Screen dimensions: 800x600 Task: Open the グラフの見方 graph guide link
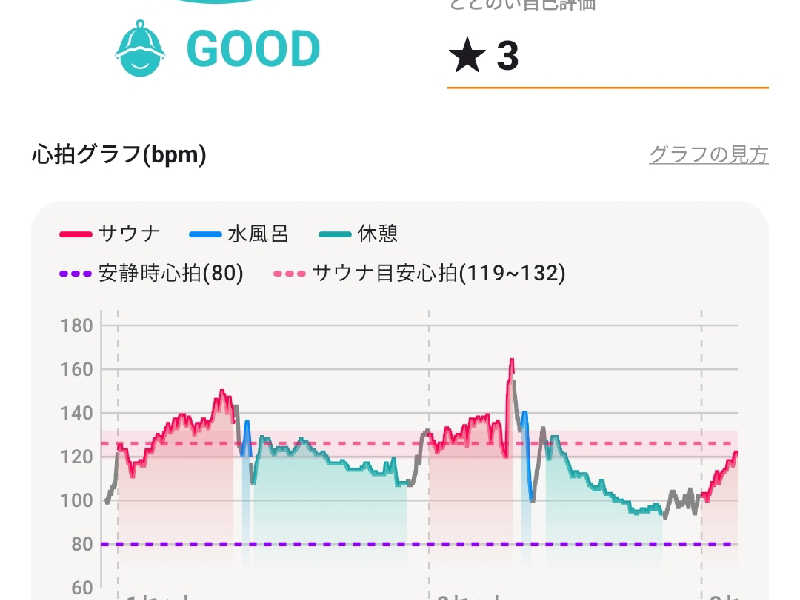[x=708, y=155]
